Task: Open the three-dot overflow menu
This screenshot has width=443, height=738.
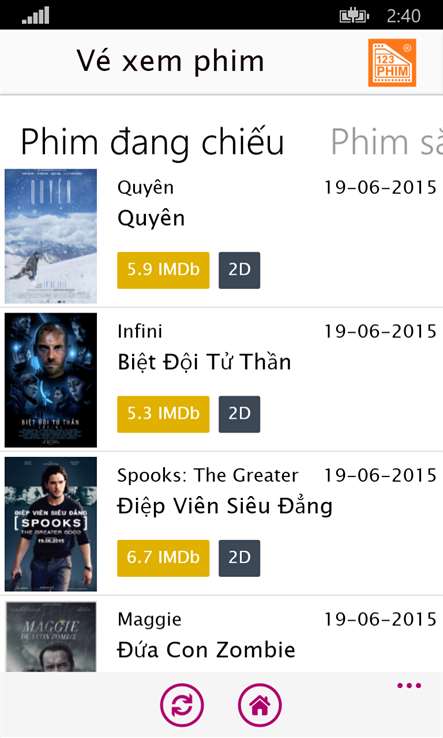Action: coord(409,685)
